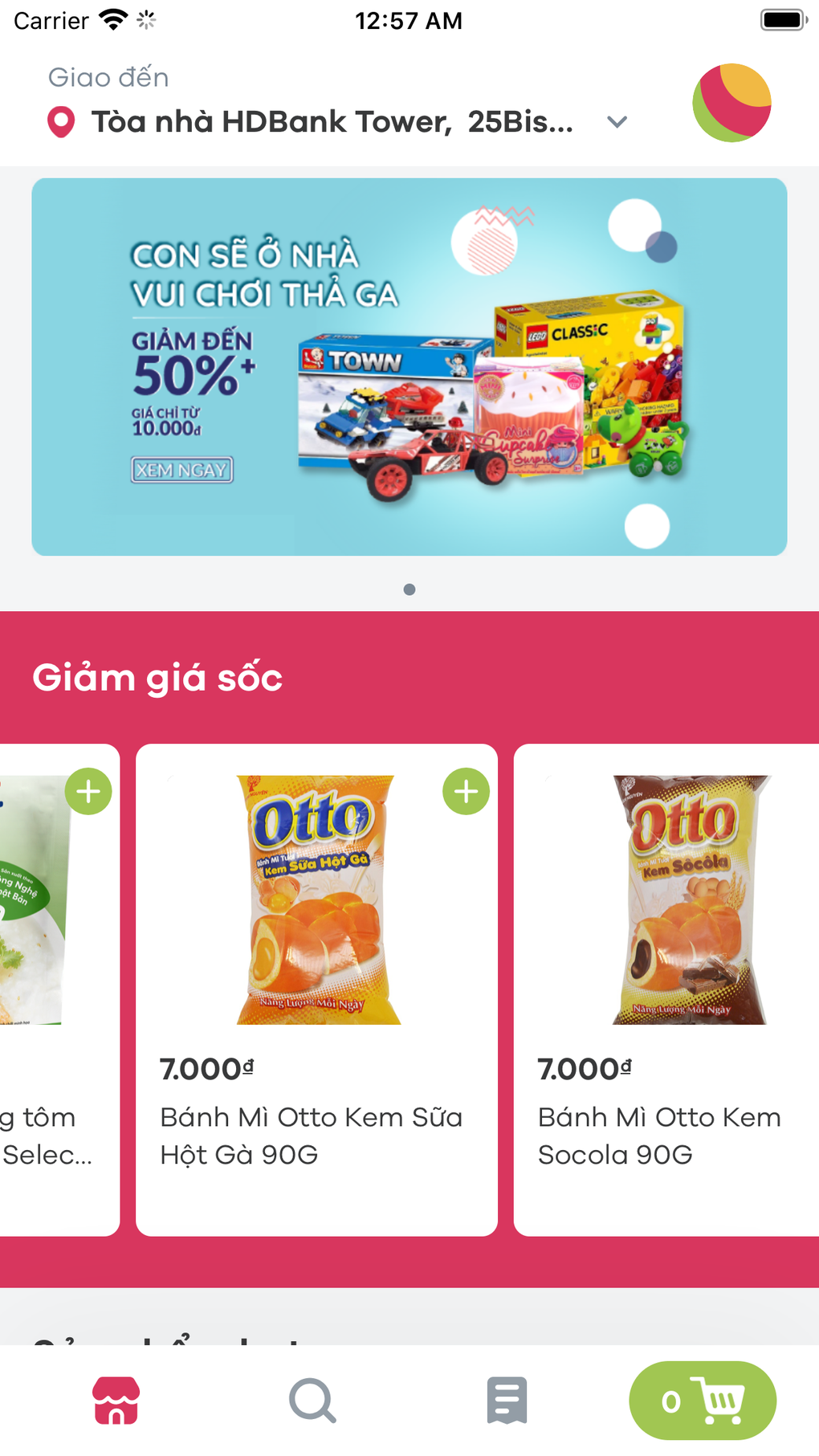The height and width of the screenshot is (1456, 819).
Task: Tap the profile avatar circle
Action: pyautogui.click(x=735, y=103)
